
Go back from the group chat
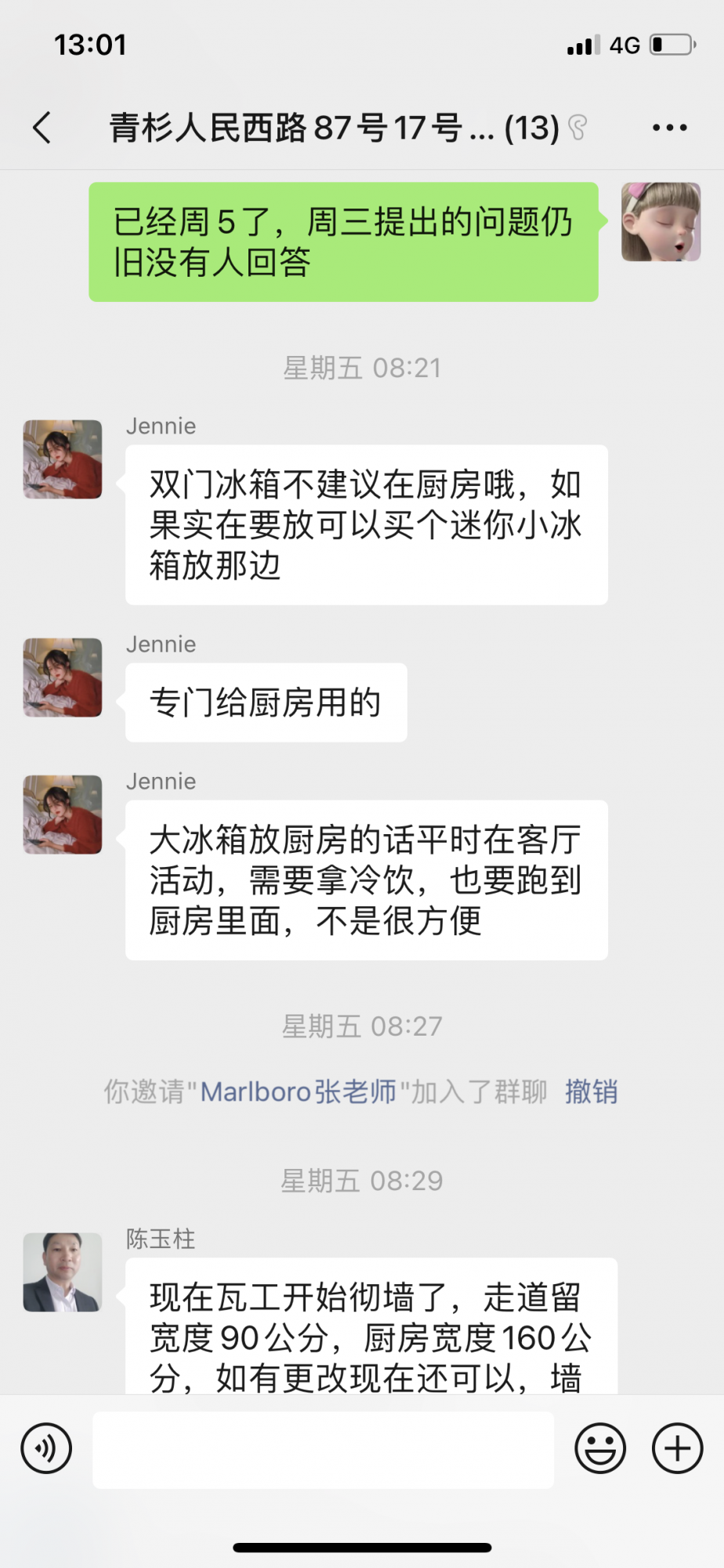pos(42,128)
